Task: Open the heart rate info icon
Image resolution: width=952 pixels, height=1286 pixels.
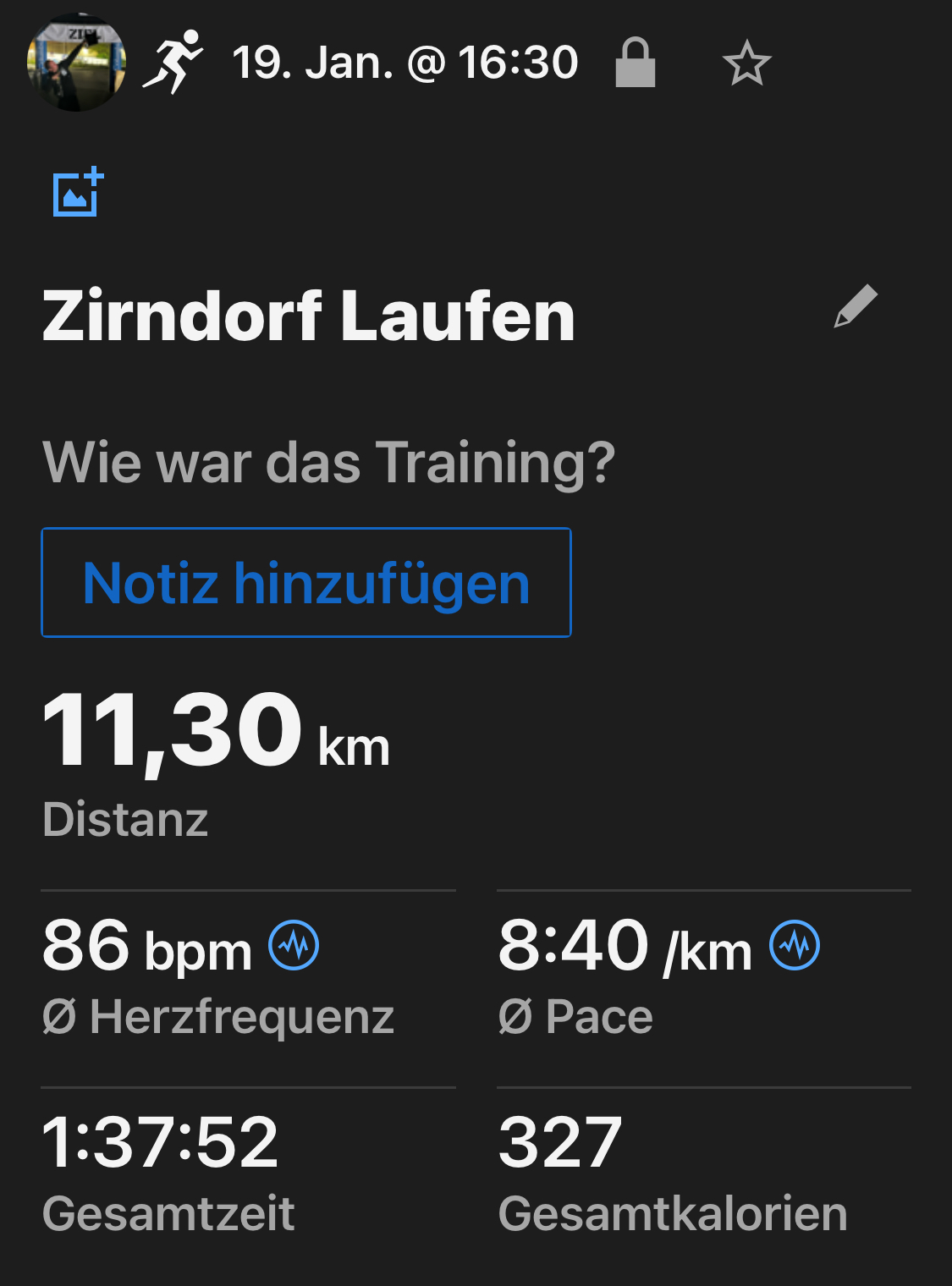Action: tap(294, 945)
